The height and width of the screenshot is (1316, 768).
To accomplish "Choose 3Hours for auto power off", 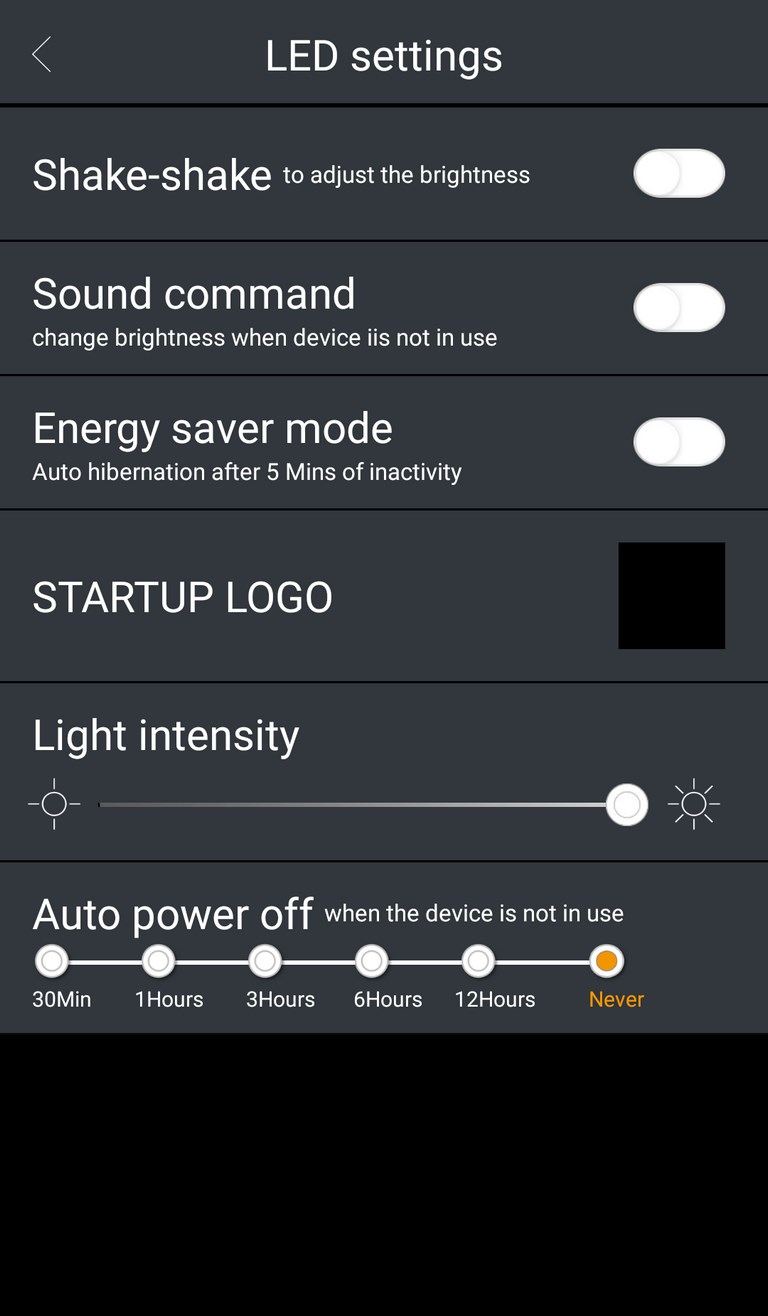I will tap(265, 962).
